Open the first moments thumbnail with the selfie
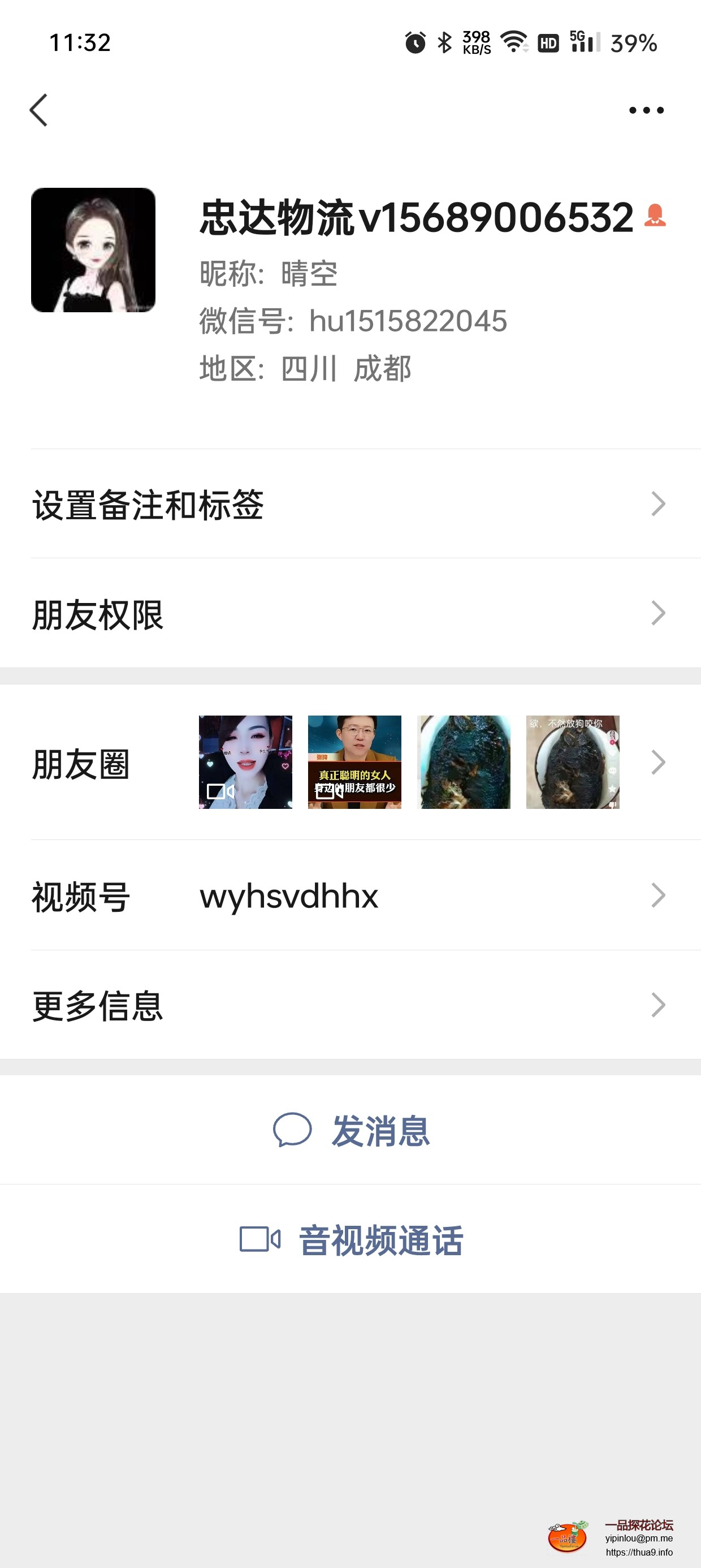 point(245,762)
